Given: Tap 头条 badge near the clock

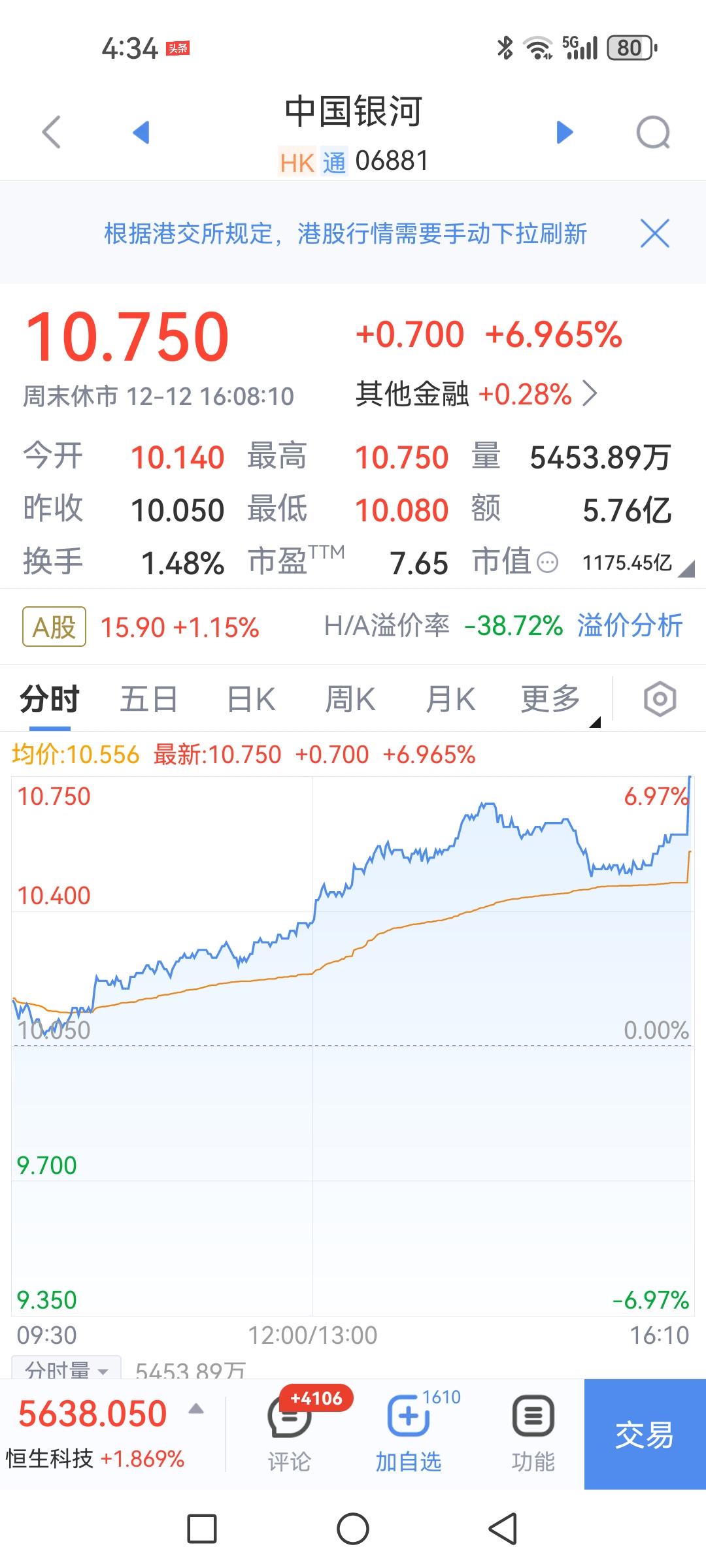Looking at the screenshot, I should click(178, 49).
